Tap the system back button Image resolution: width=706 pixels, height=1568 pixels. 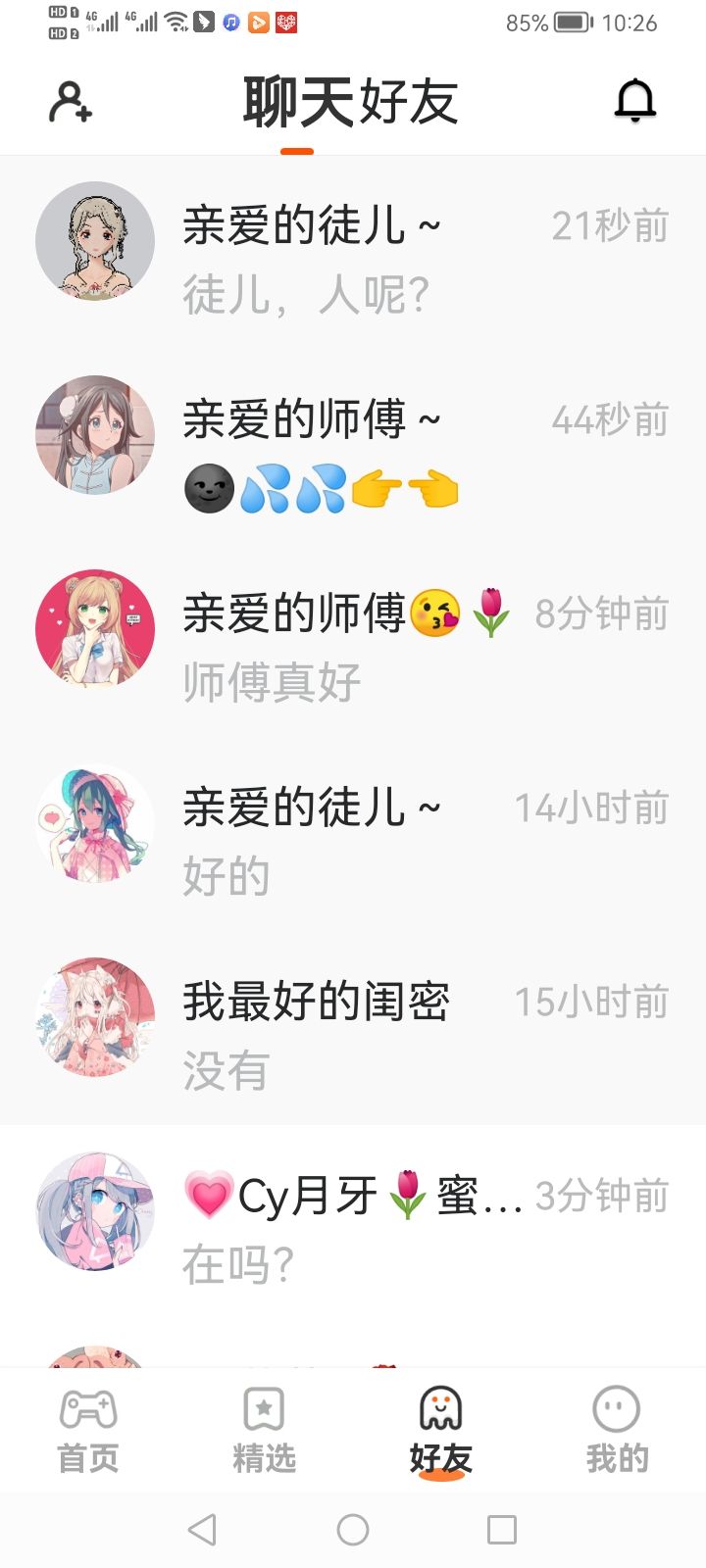coord(202,1530)
